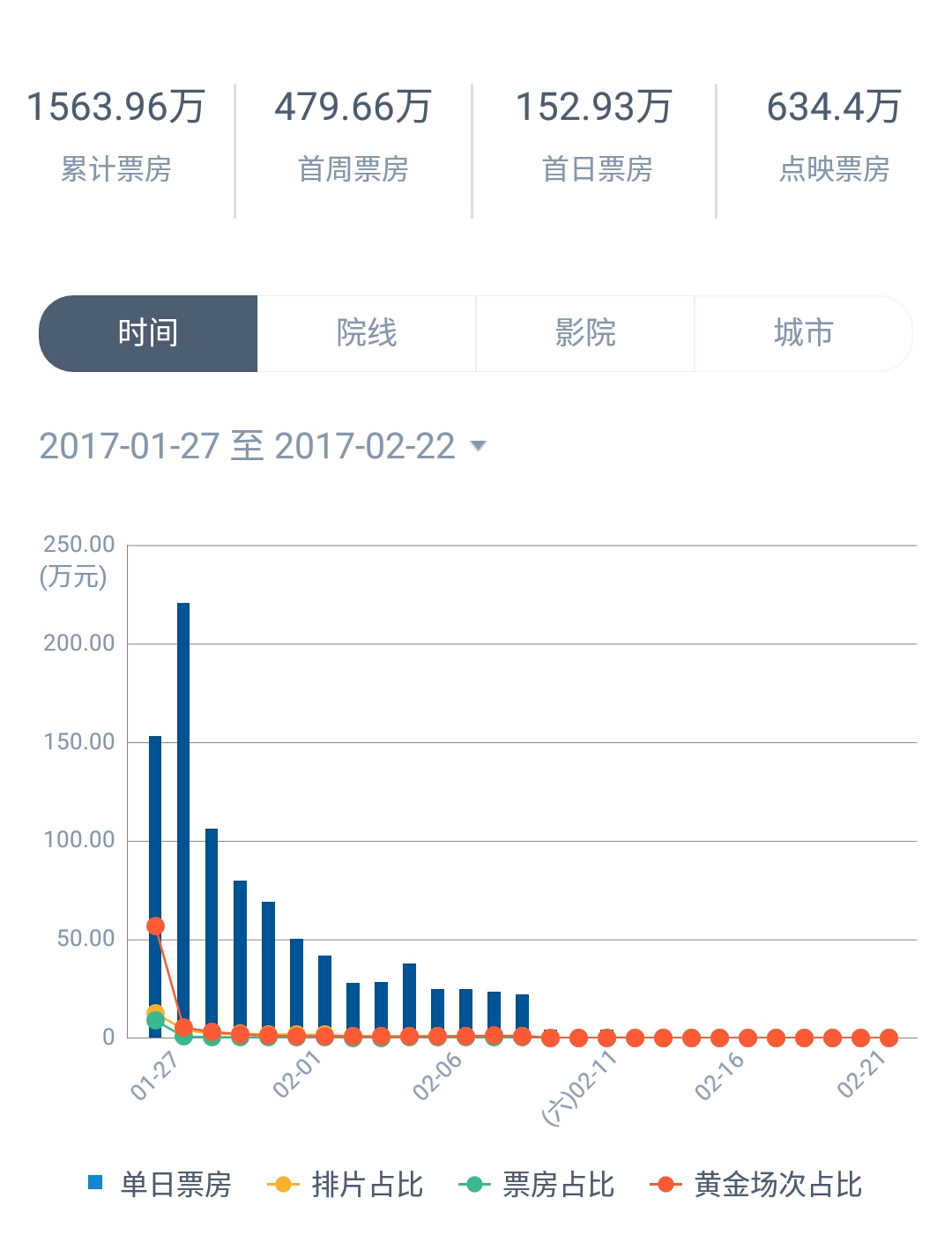Hide the 票房占比 legend series
The height and width of the screenshot is (1250, 952).
tap(537, 1184)
